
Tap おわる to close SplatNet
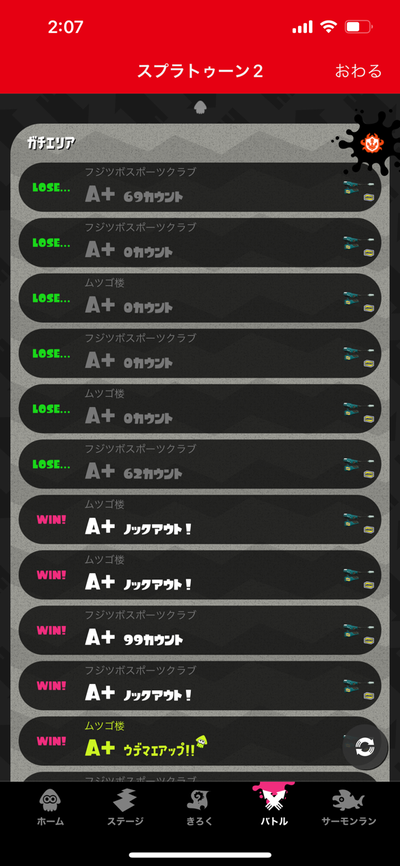[x=358, y=71]
